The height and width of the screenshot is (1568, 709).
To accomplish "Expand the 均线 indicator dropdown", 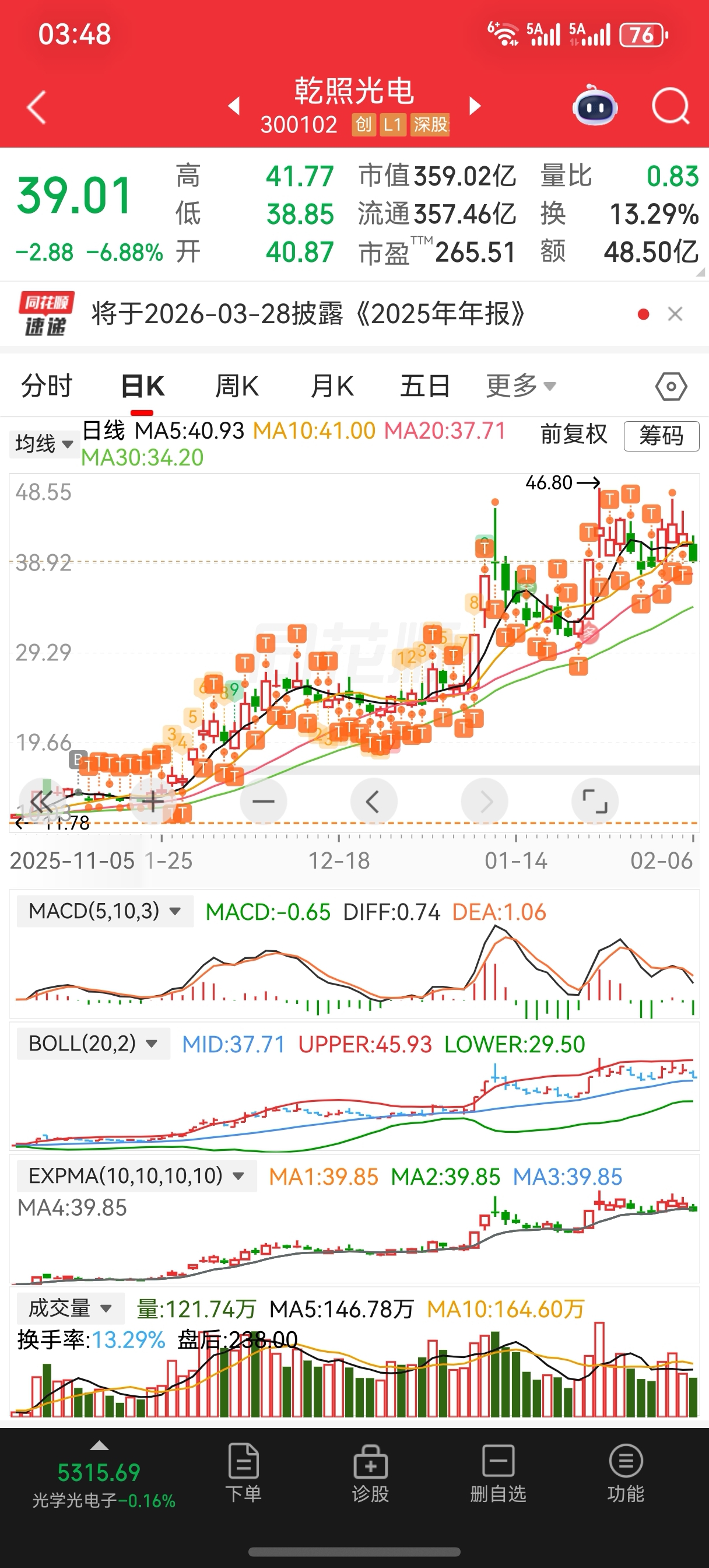I will click(x=44, y=443).
